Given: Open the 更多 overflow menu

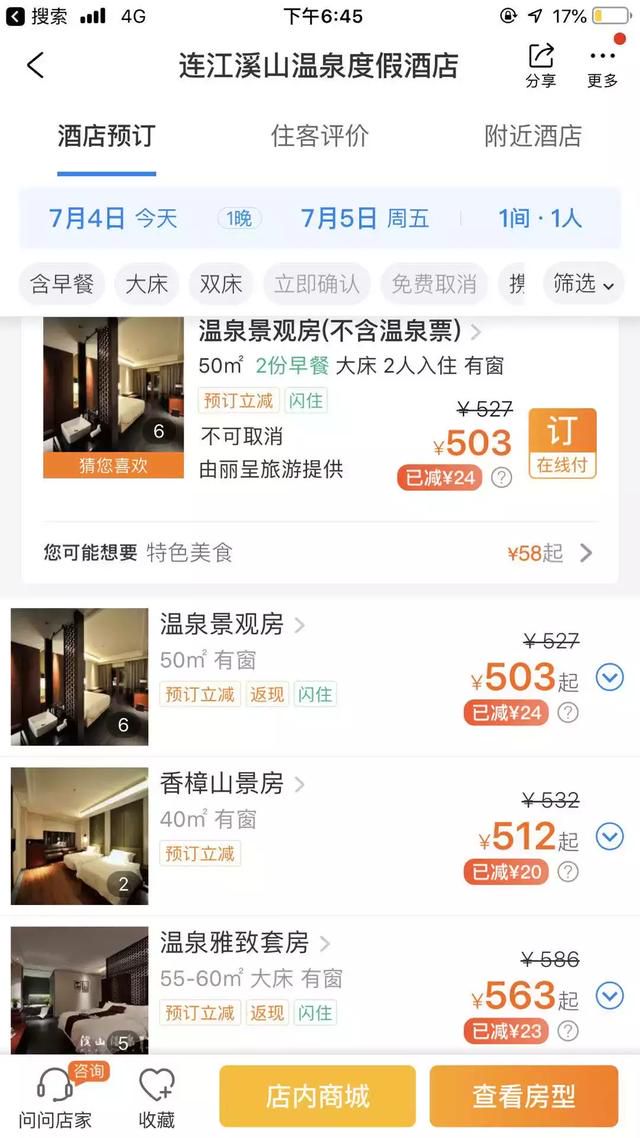Looking at the screenshot, I should (602, 64).
